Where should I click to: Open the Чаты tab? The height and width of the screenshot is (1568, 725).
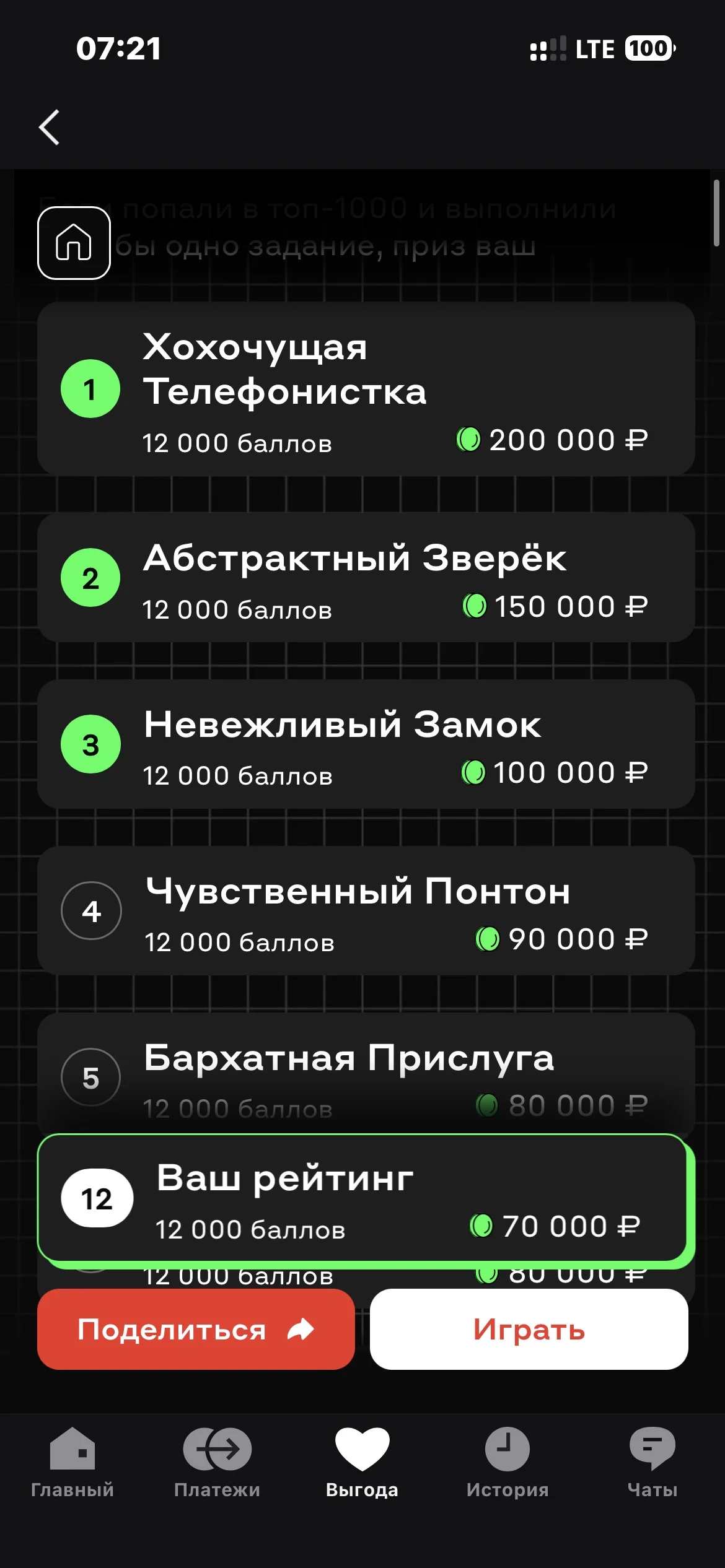pos(652,1463)
